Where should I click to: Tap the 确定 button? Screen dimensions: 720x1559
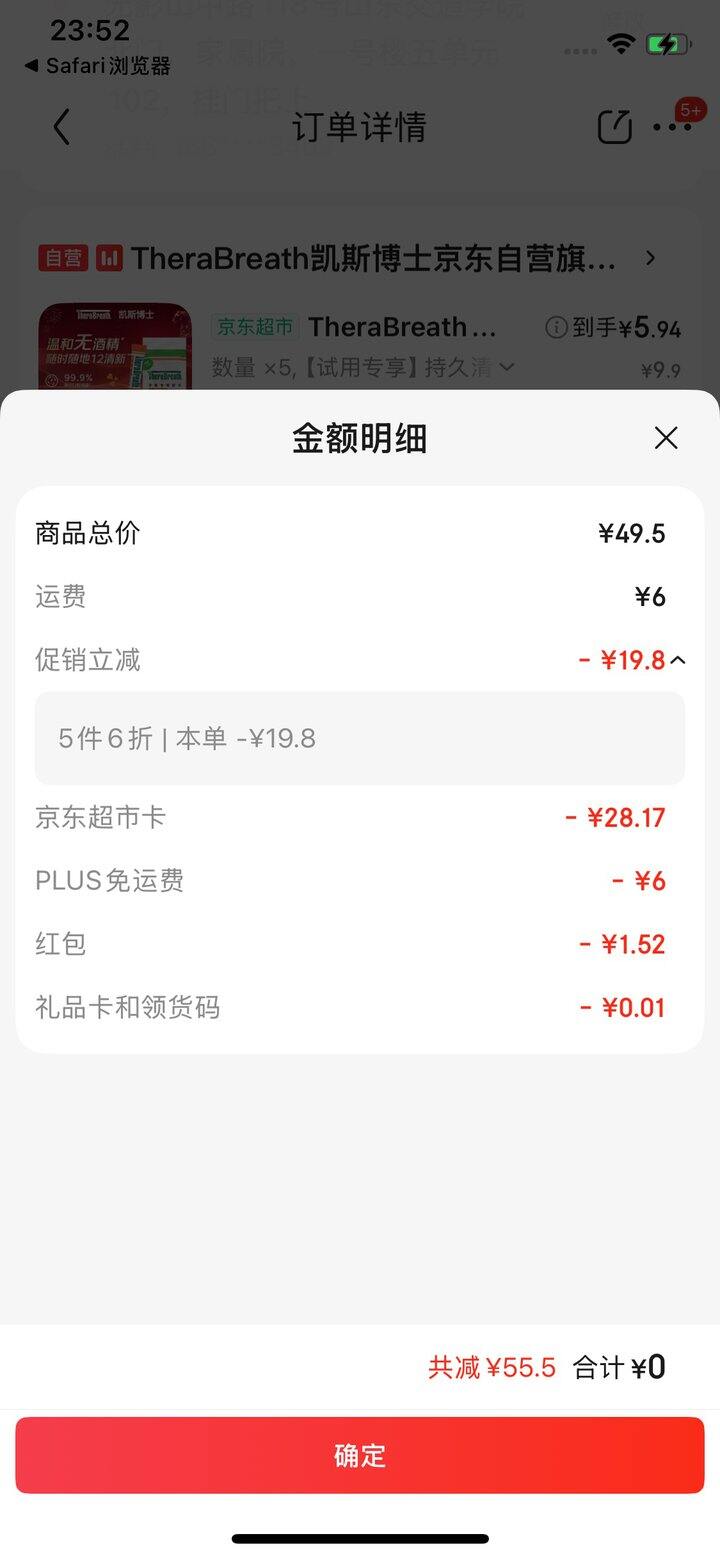(x=360, y=1455)
